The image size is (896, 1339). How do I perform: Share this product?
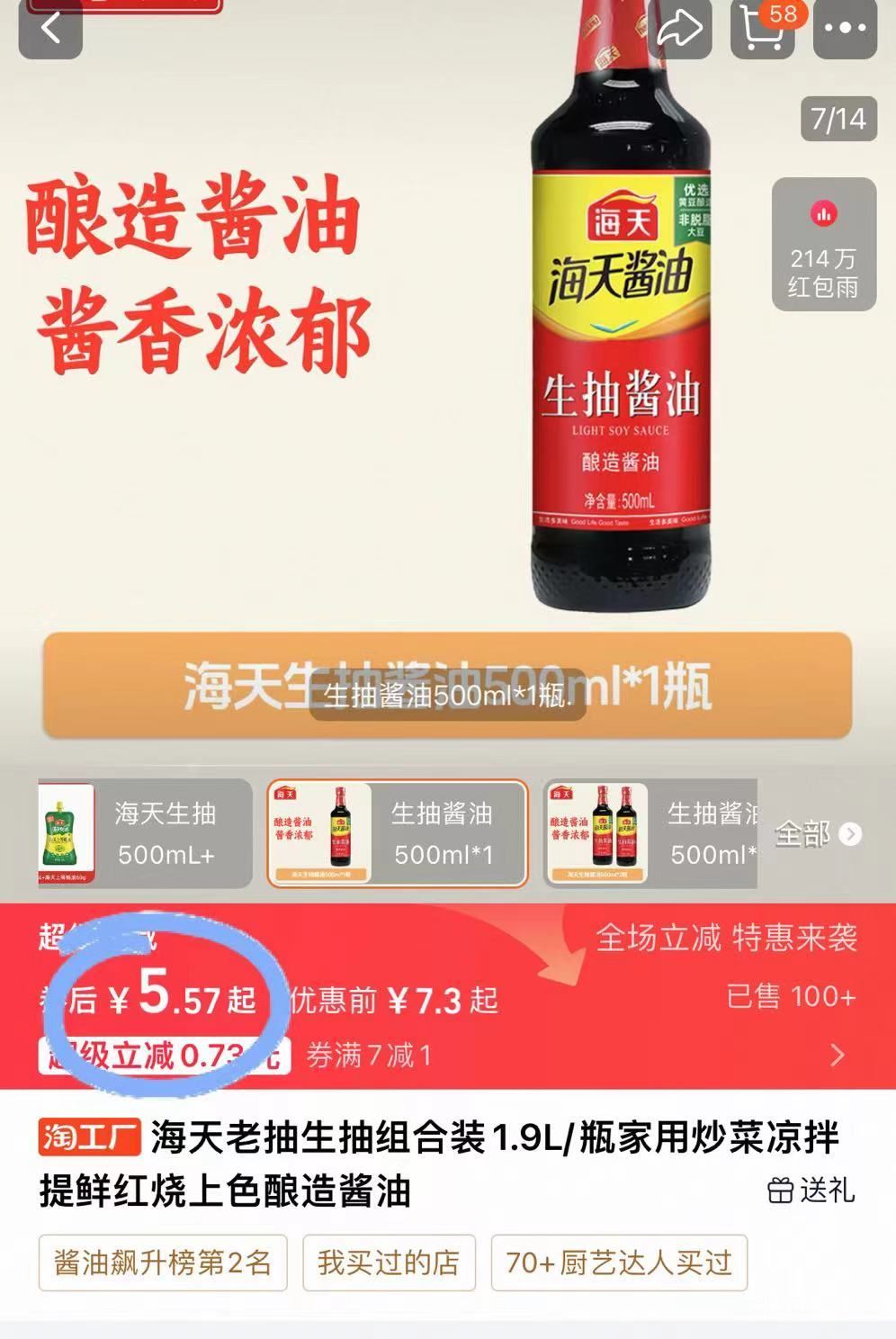coord(679,28)
